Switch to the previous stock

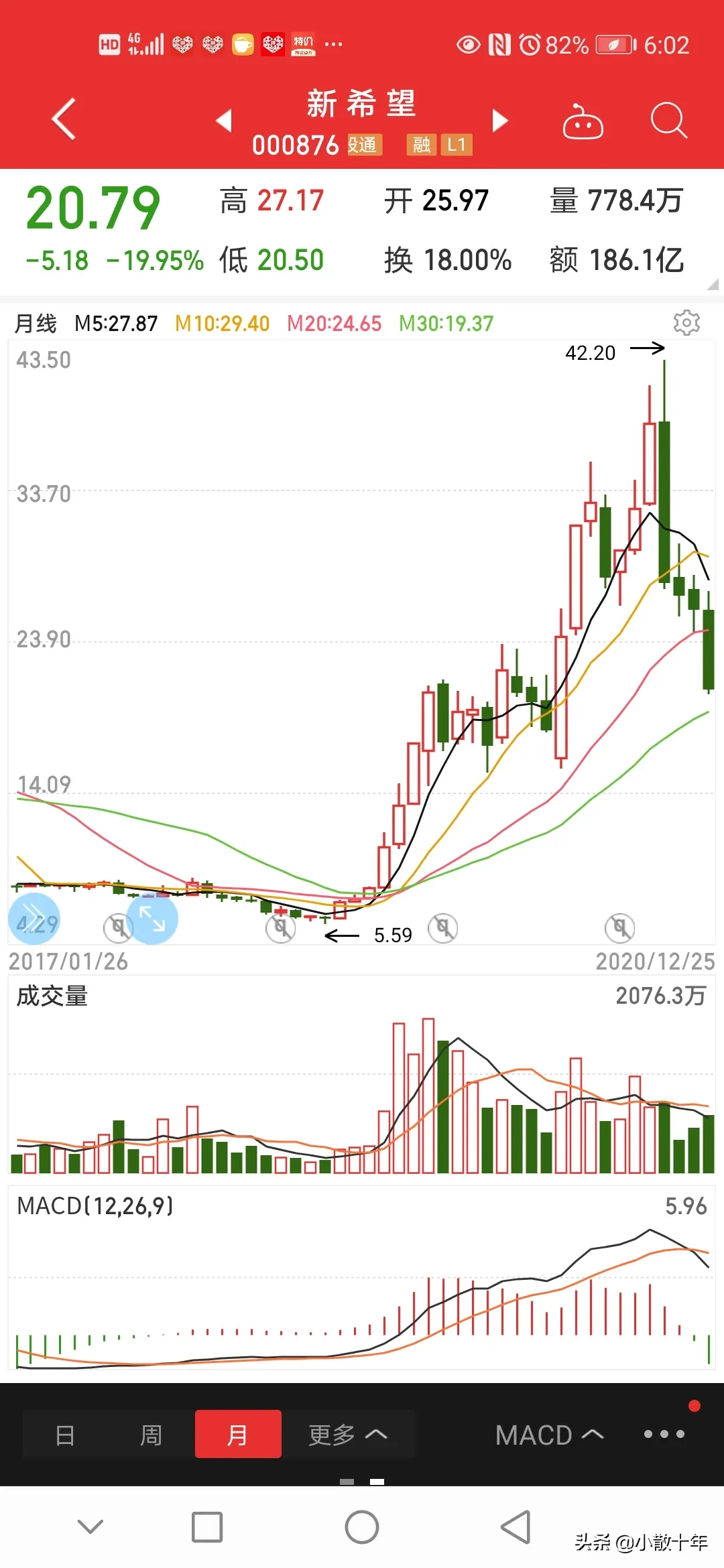pos(224,121)
